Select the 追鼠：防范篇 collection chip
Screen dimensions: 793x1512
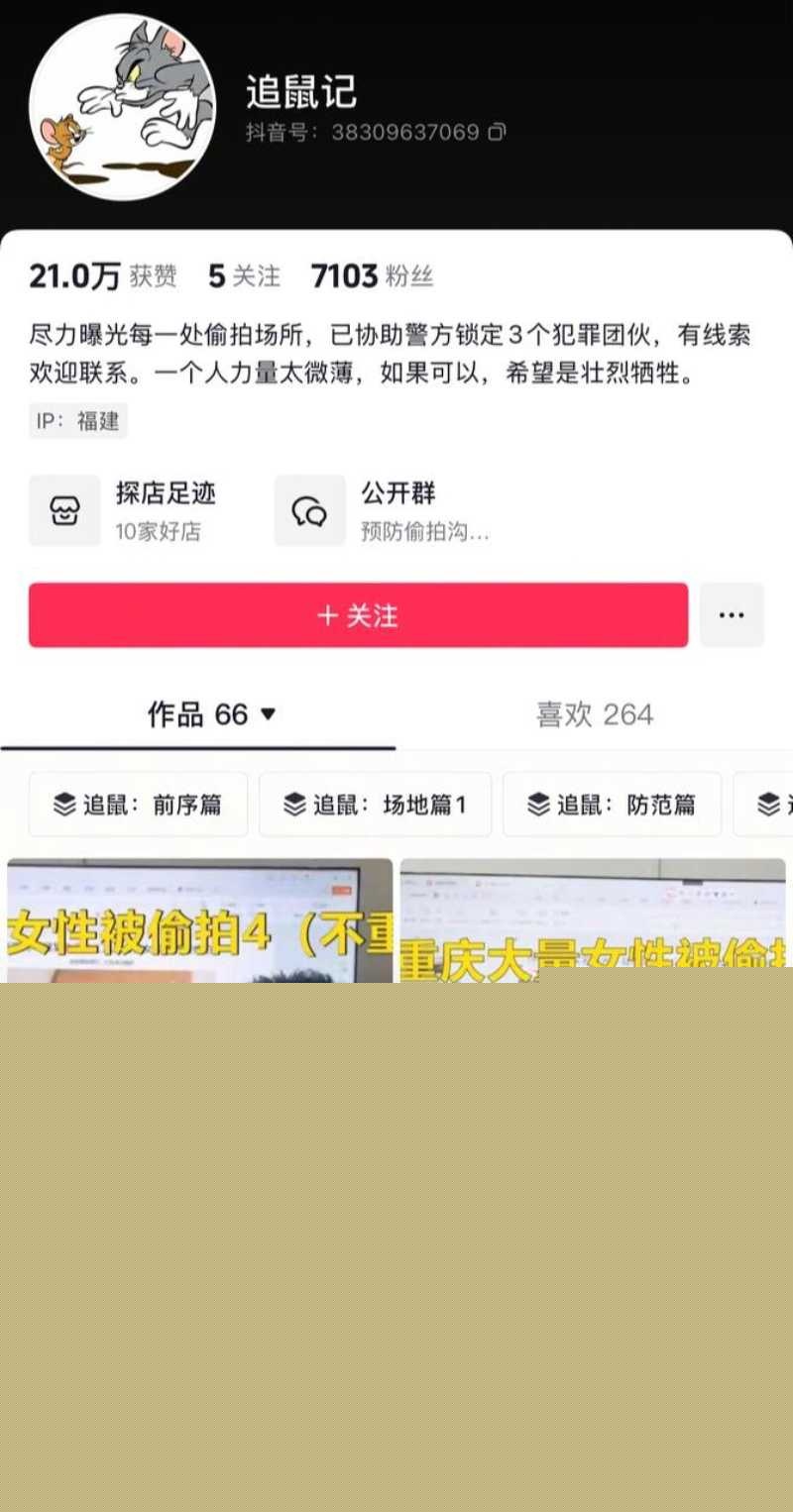[612, 805]
